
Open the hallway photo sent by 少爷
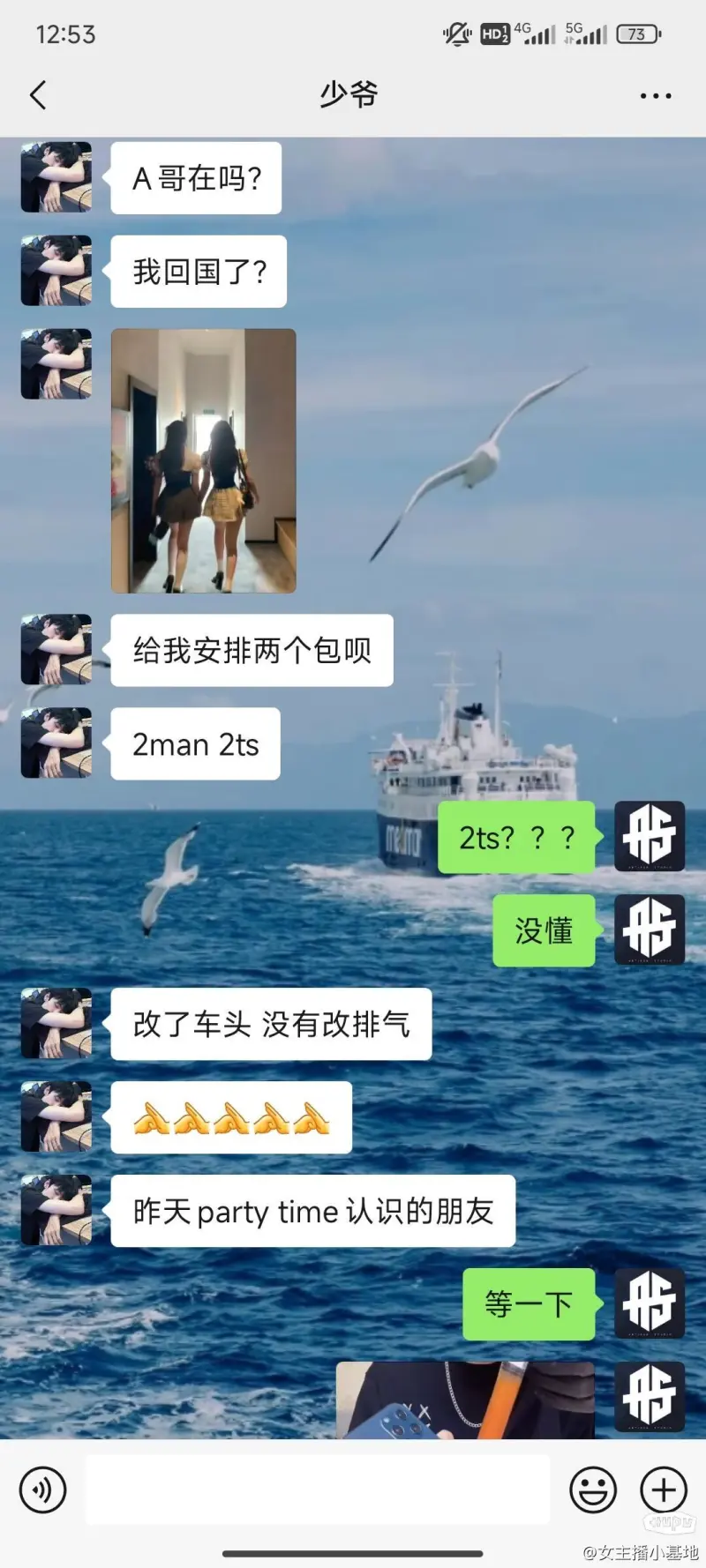204,460
